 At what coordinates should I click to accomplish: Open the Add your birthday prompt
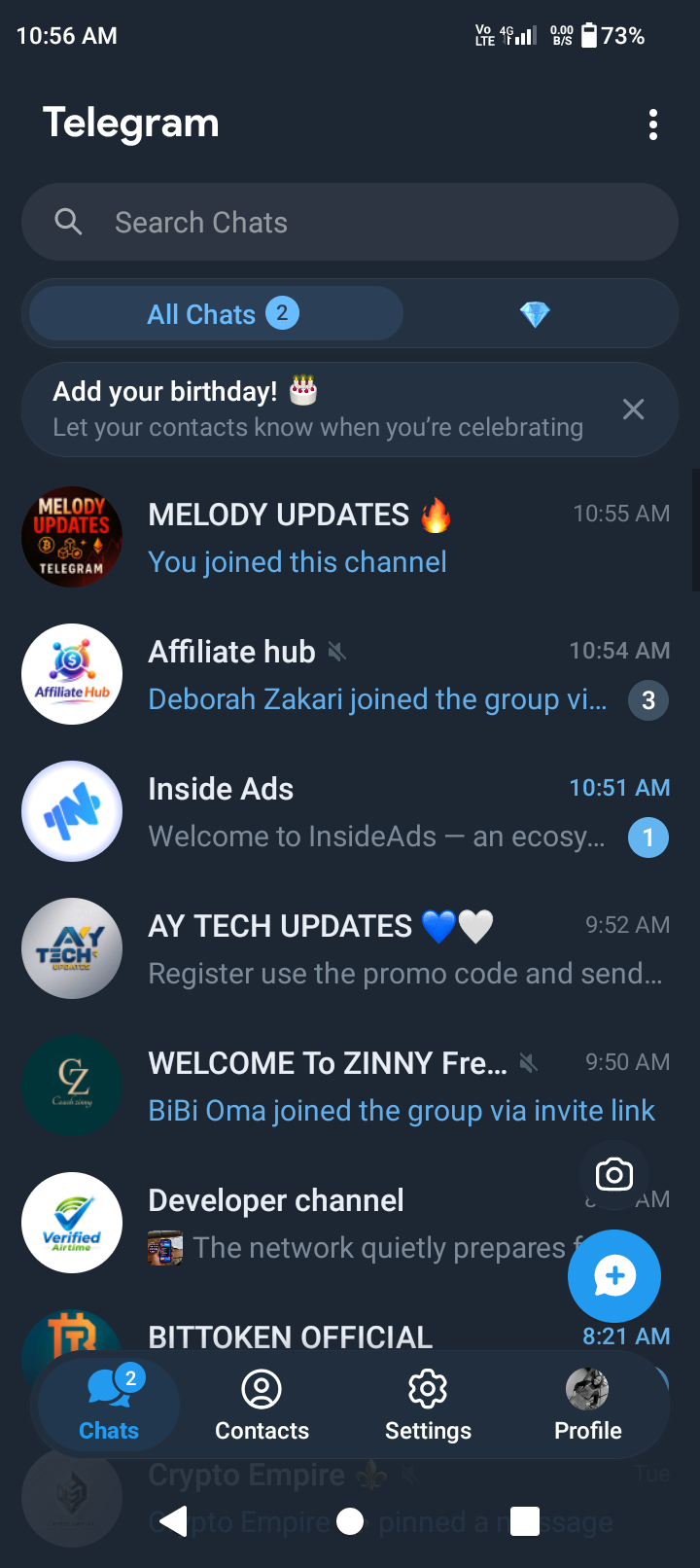(317, 409)
